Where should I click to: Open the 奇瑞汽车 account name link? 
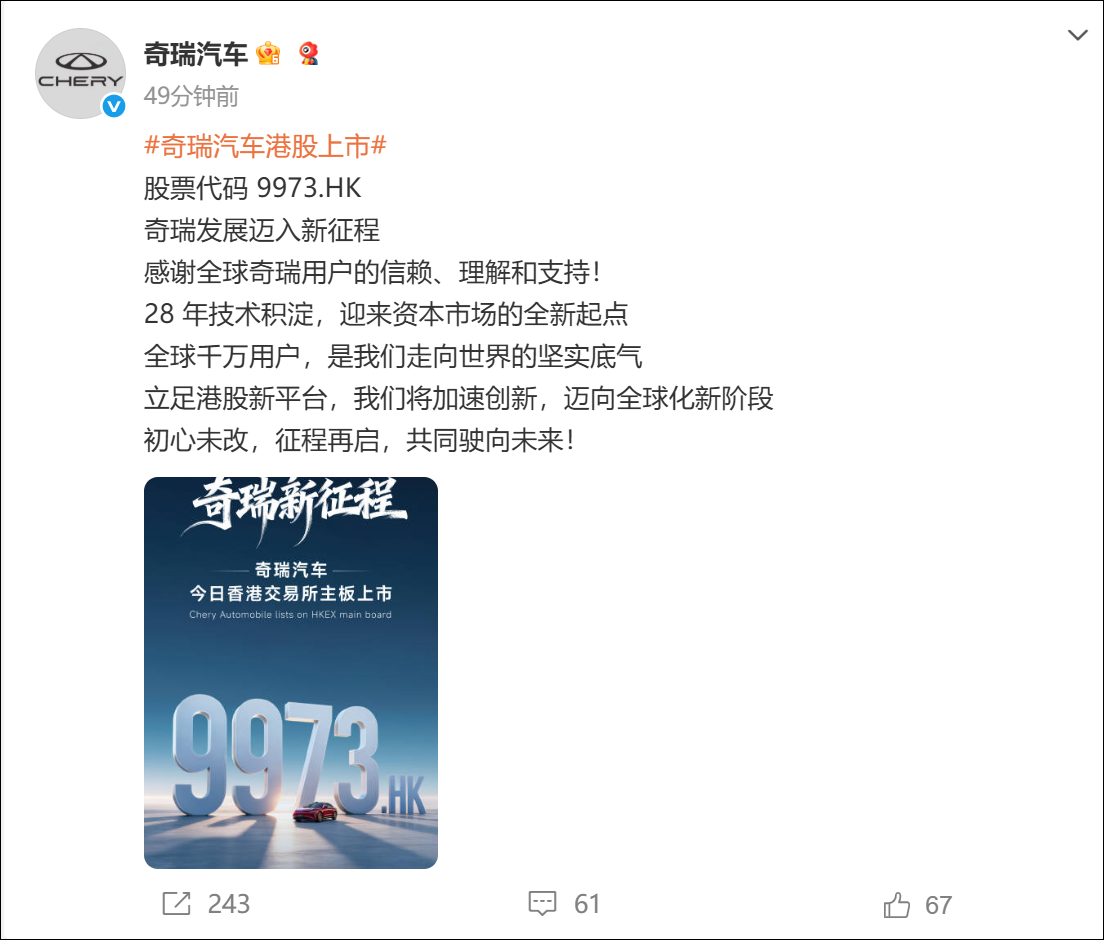196,53
